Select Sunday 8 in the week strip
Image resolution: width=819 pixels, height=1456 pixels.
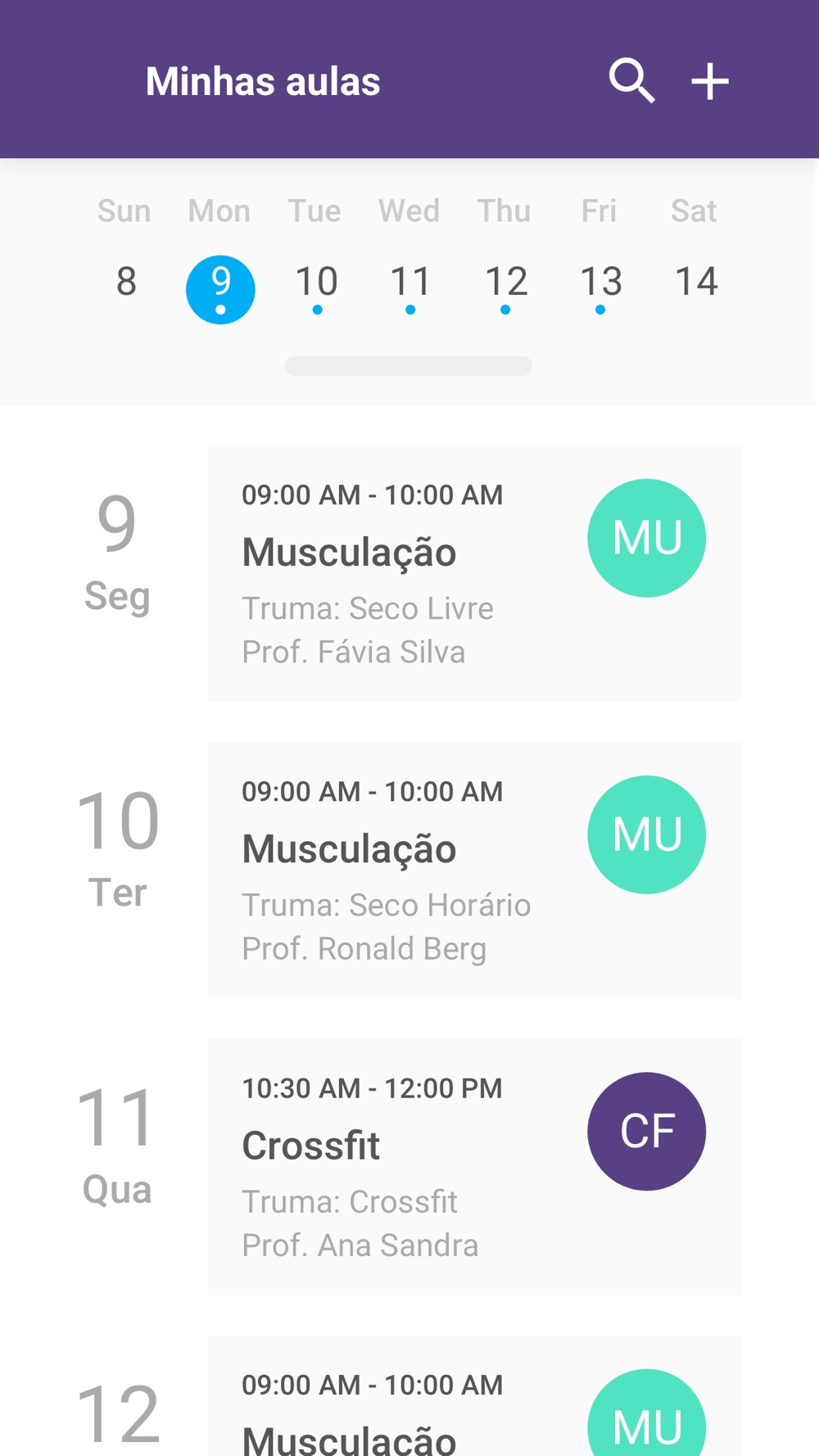pyautogui.click(x=126, y=283)
